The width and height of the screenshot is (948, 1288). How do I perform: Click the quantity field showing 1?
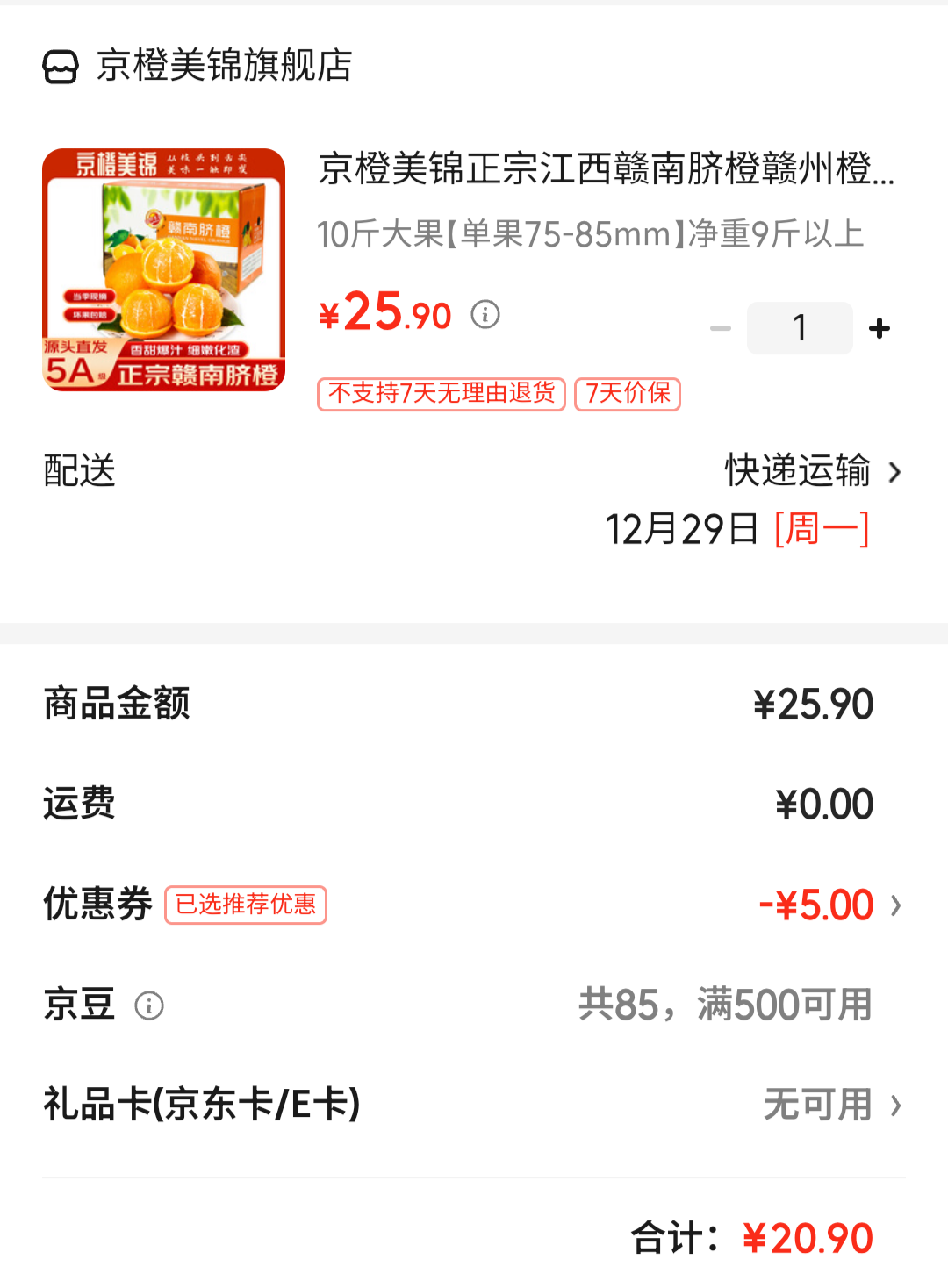point(800,327)
